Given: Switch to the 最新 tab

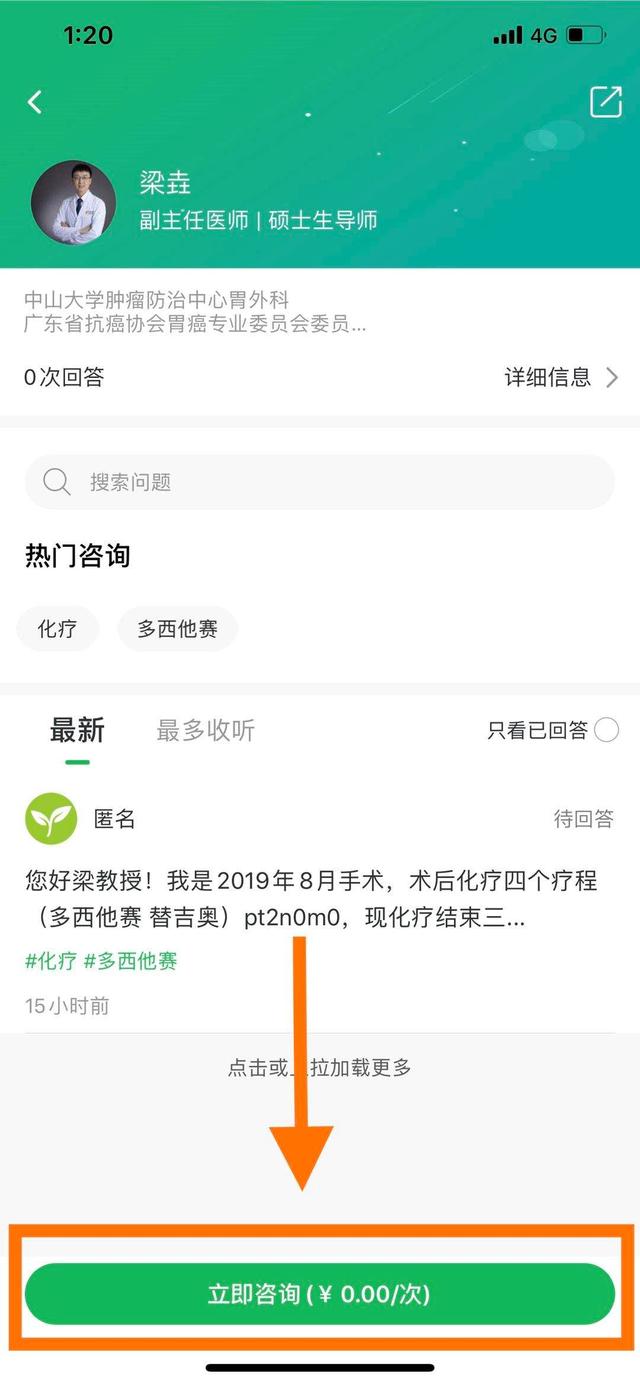Looking at the screenshot, I should pos(77,731).
